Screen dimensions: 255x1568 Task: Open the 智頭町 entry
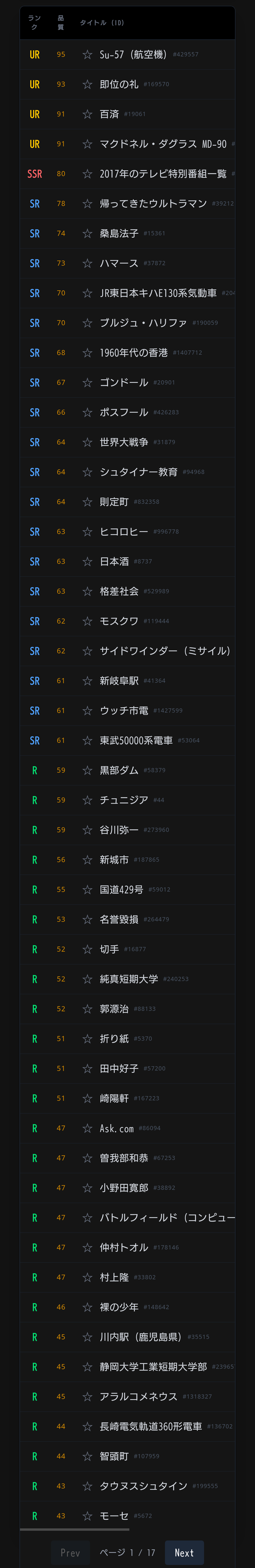(114, 1457)
